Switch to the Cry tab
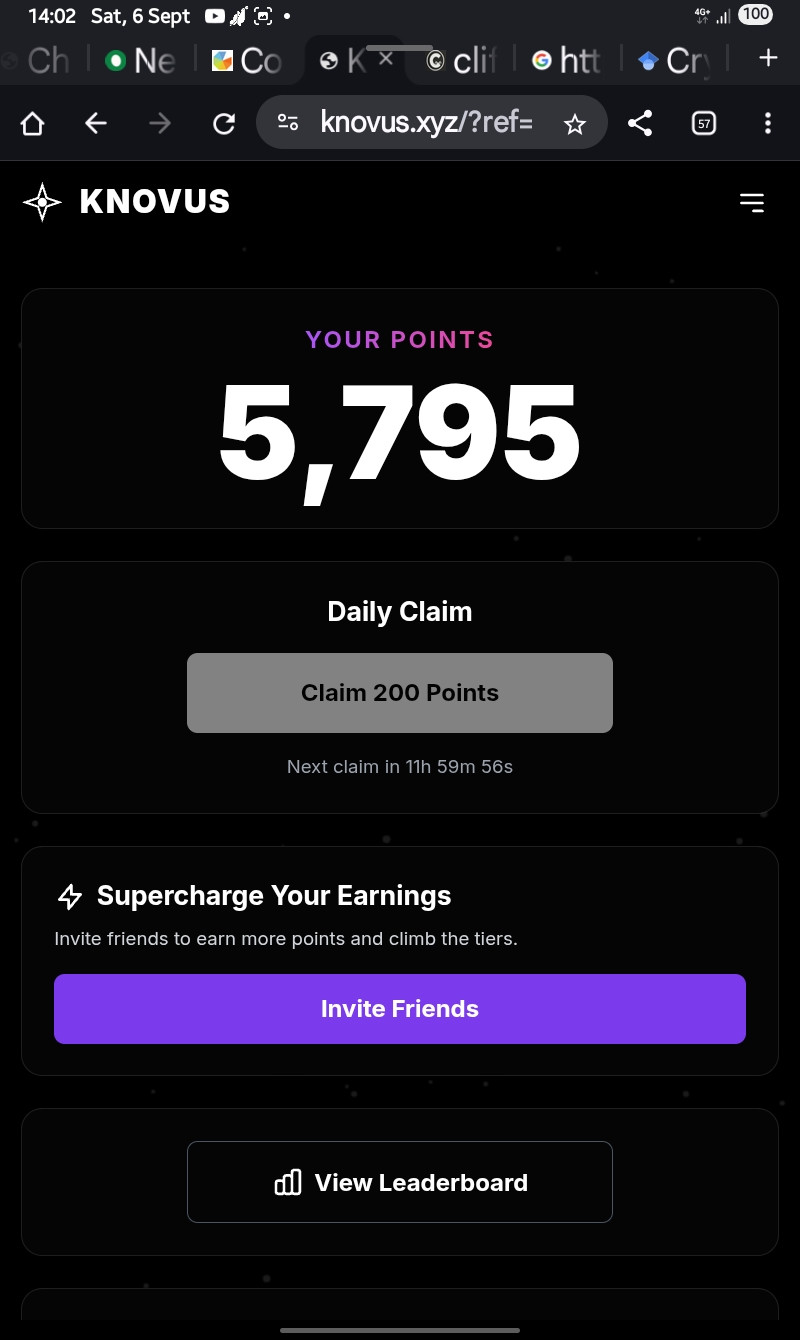Screen dimensions: 800x1340 675,61
